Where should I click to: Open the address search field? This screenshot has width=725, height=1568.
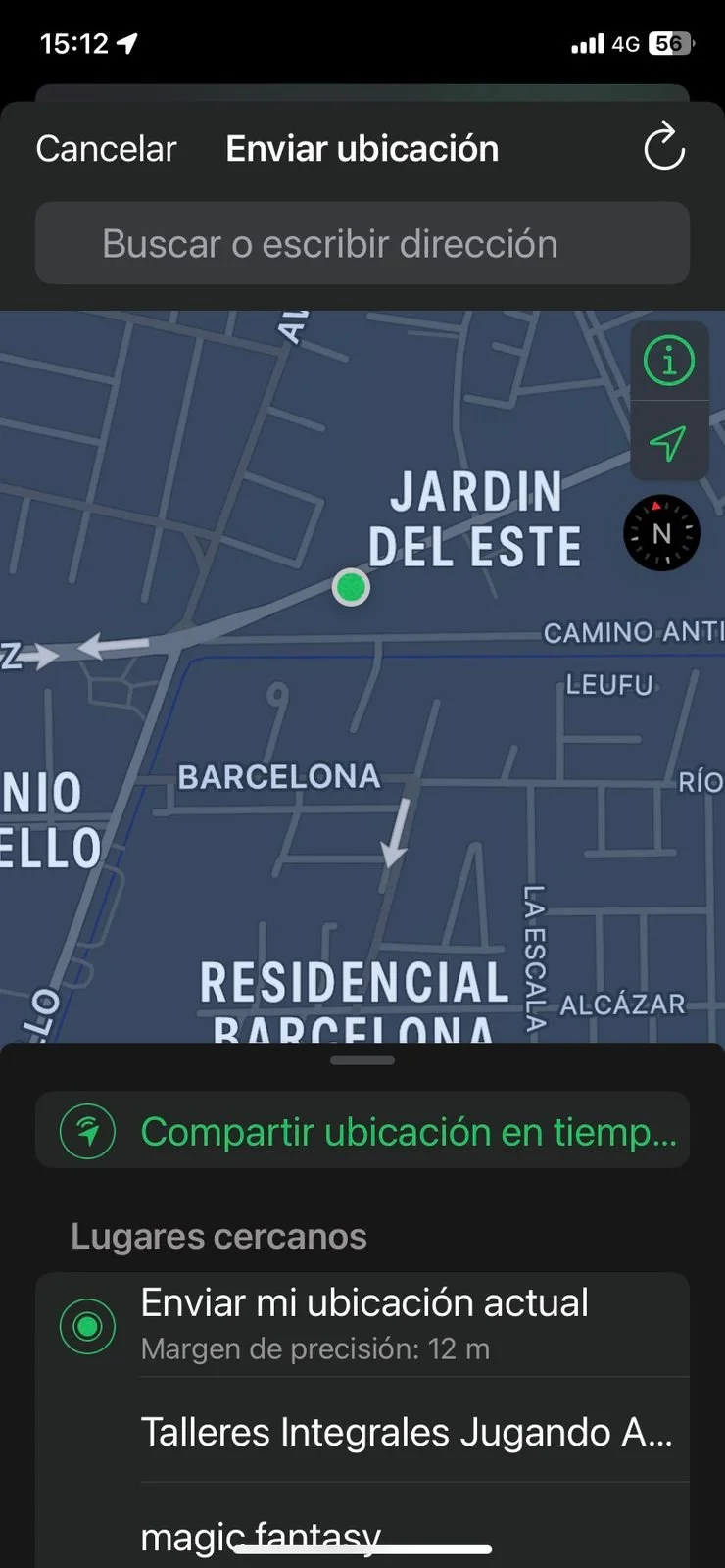362,244
